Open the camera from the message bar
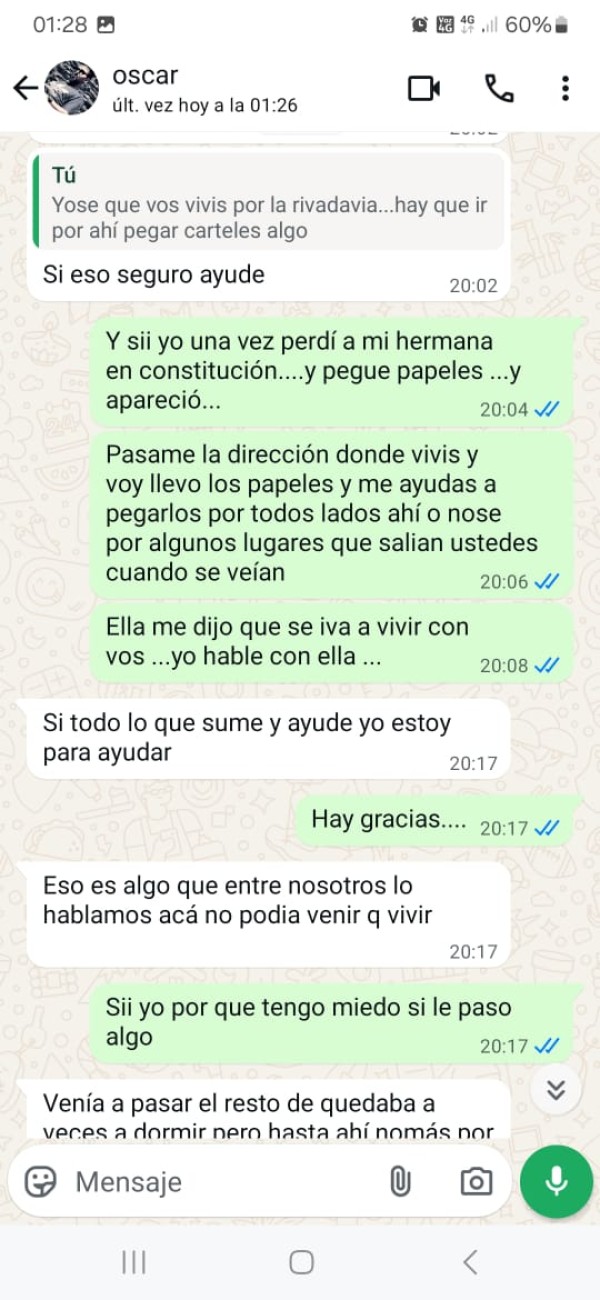 tap(476, 1181)
